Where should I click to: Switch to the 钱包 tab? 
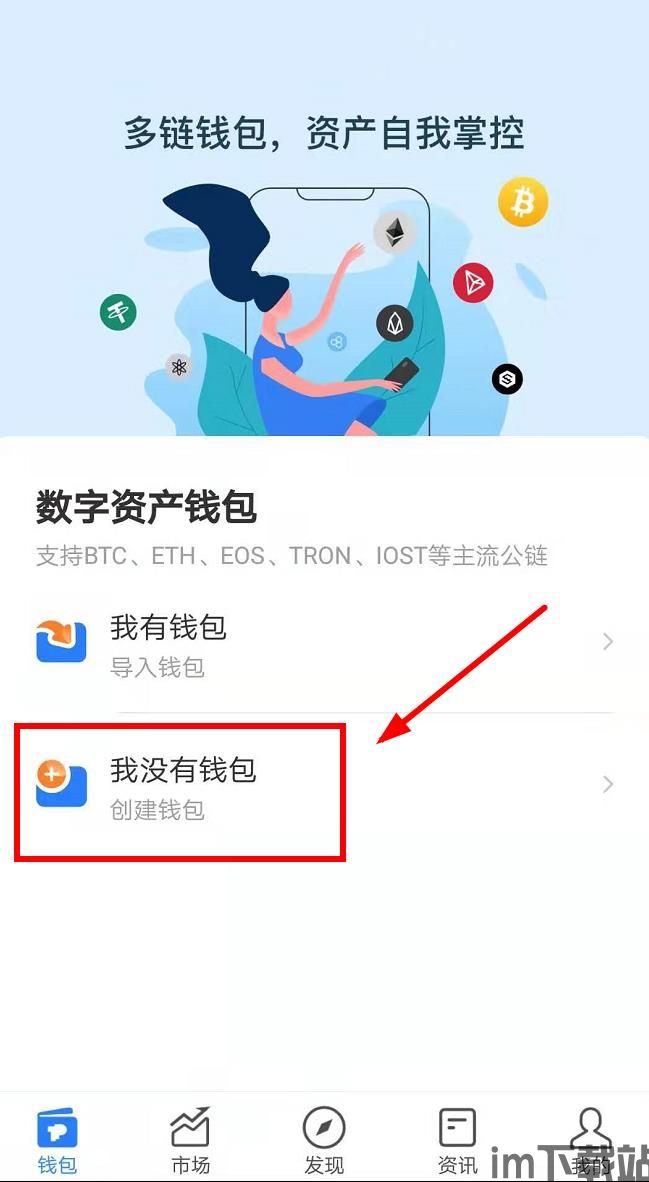57,1140
